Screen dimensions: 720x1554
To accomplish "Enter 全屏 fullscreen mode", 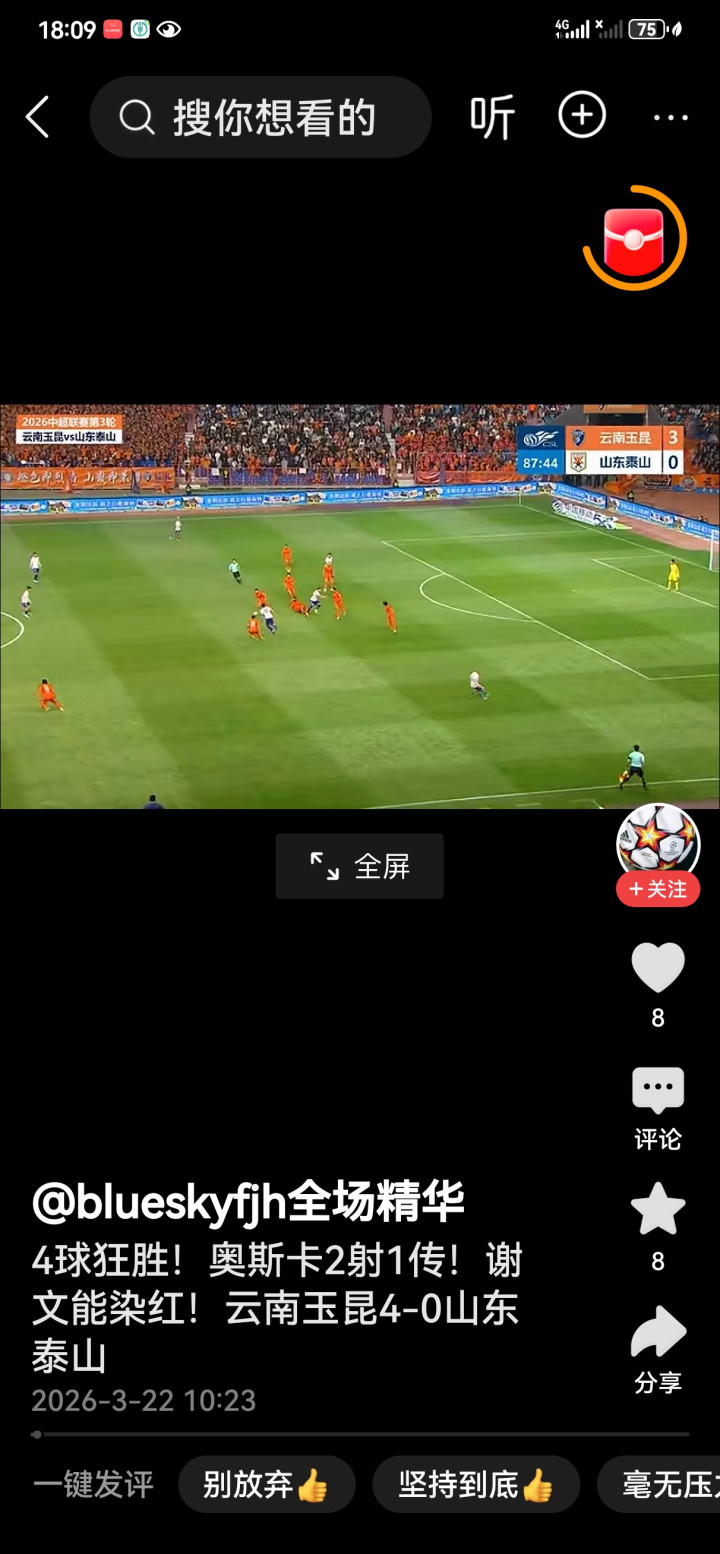I will pyautogui.click(x=360, y=866).
